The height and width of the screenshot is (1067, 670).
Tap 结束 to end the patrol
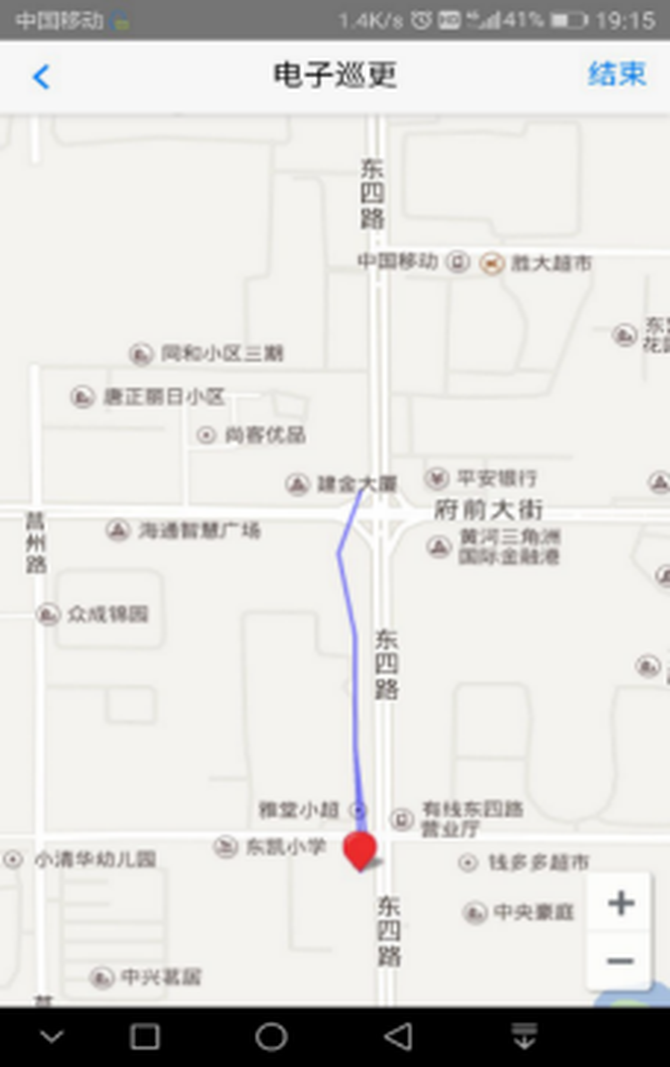616,75
